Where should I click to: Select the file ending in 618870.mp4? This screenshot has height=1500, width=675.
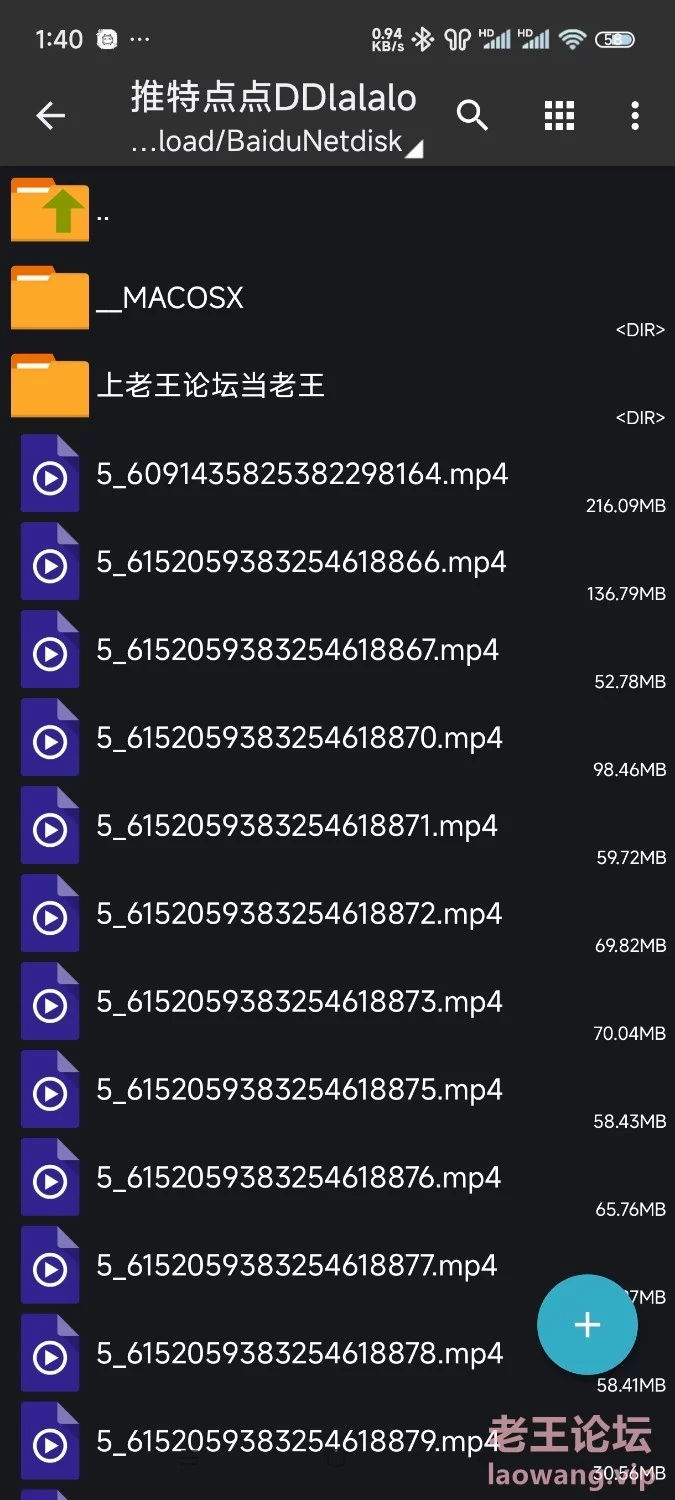299,738
